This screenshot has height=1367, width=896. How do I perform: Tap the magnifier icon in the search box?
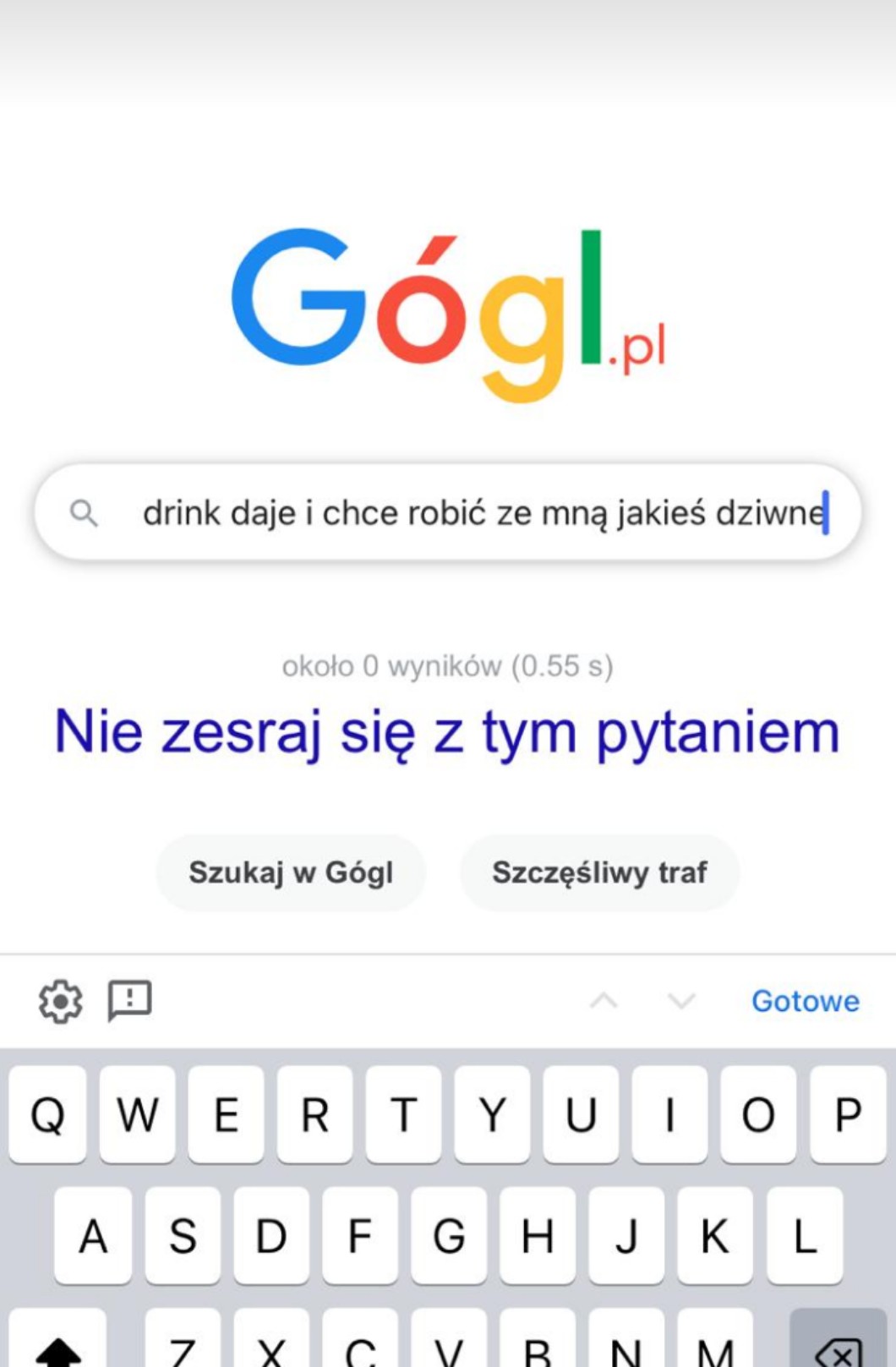click(84, 512)
